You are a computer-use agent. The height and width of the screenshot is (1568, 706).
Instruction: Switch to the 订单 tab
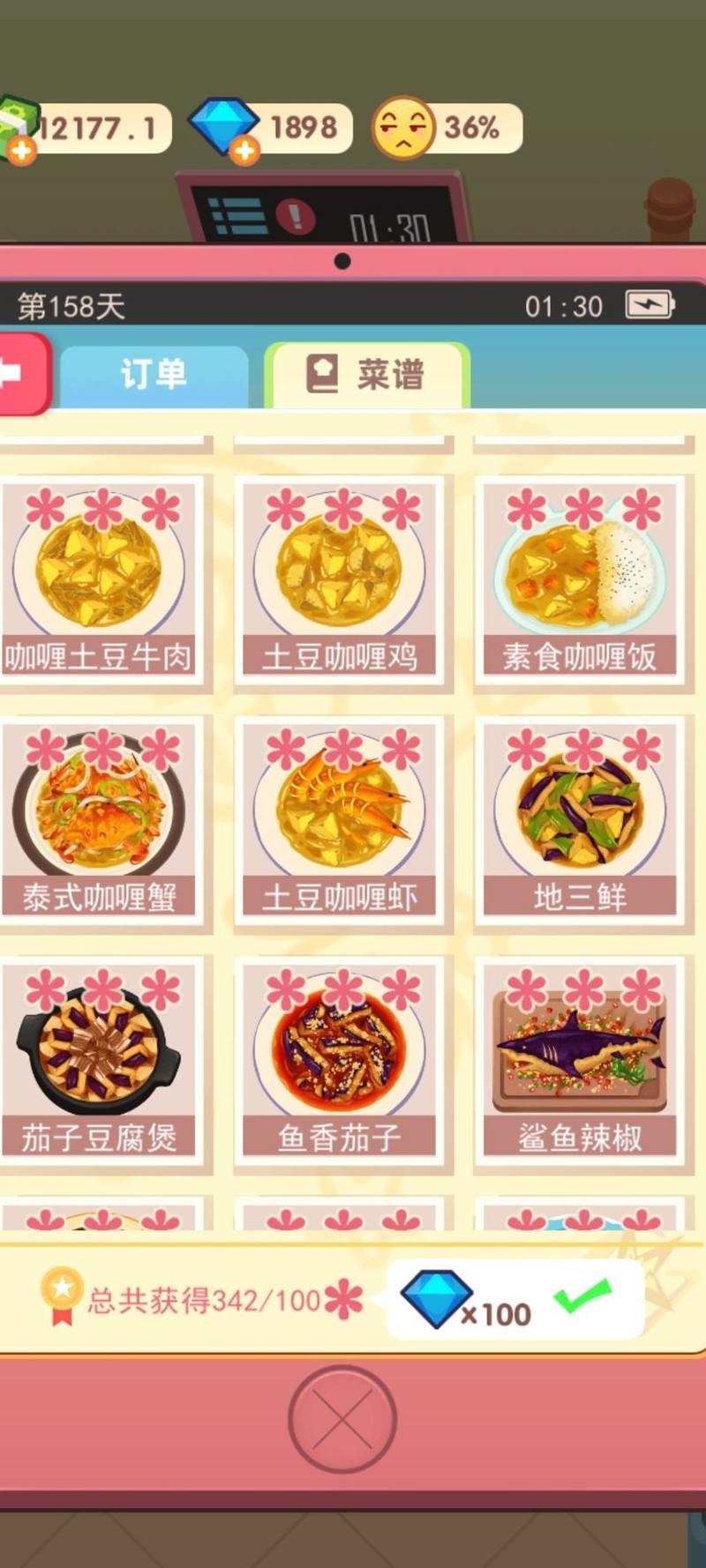(x=154, y=376)
